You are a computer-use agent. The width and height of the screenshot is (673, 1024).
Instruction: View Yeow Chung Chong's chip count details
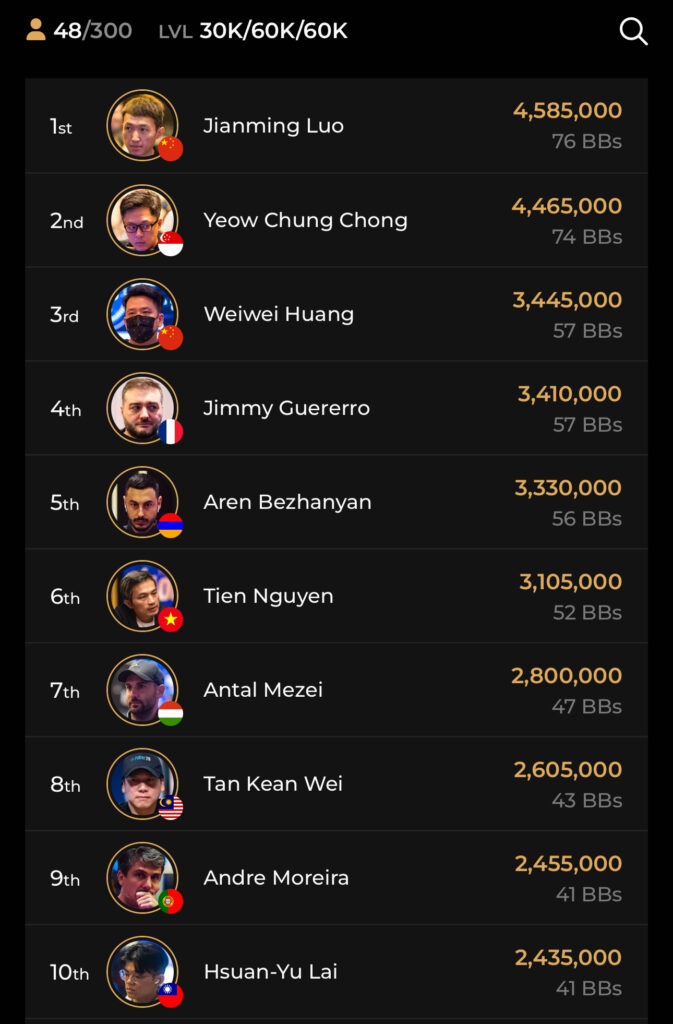[x=566, y=220]
